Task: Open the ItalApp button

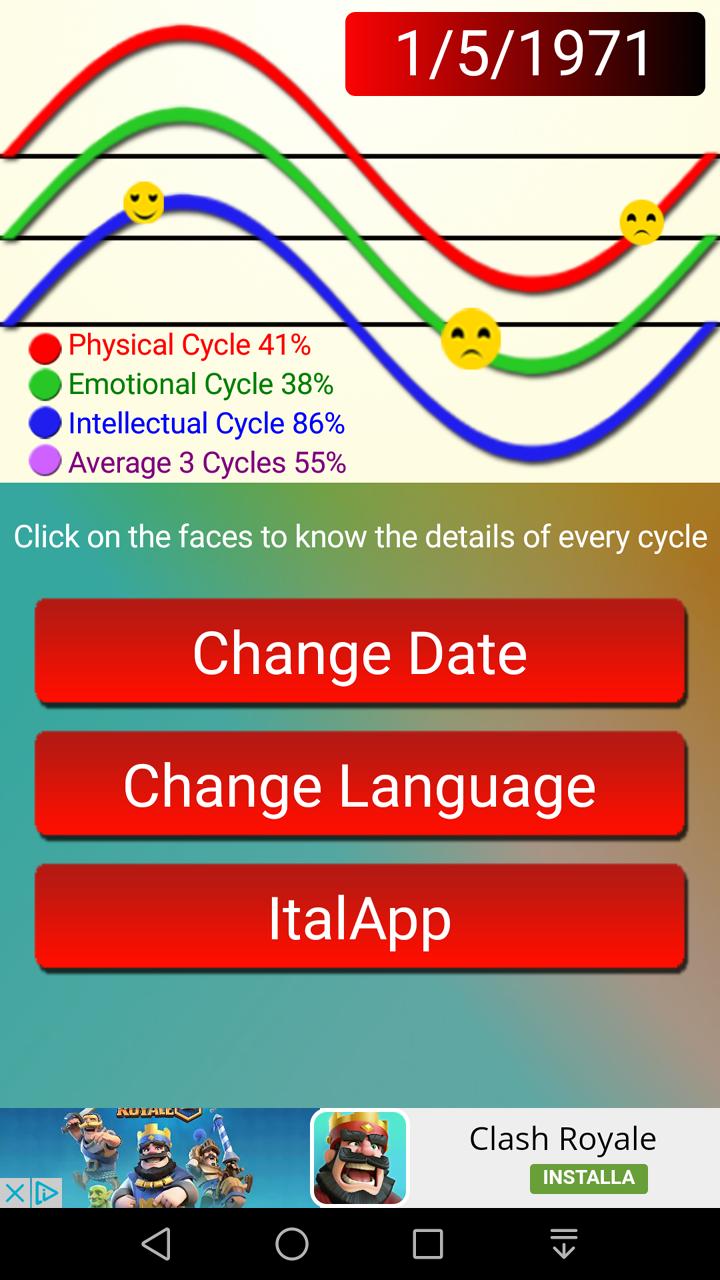Action: (x=360, y=918)
